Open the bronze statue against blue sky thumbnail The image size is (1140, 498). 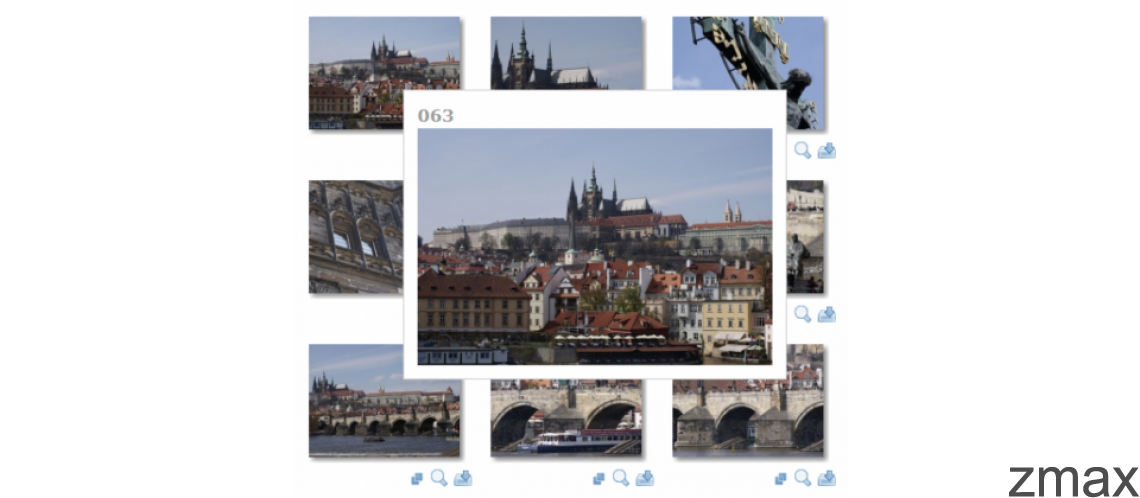748,55
